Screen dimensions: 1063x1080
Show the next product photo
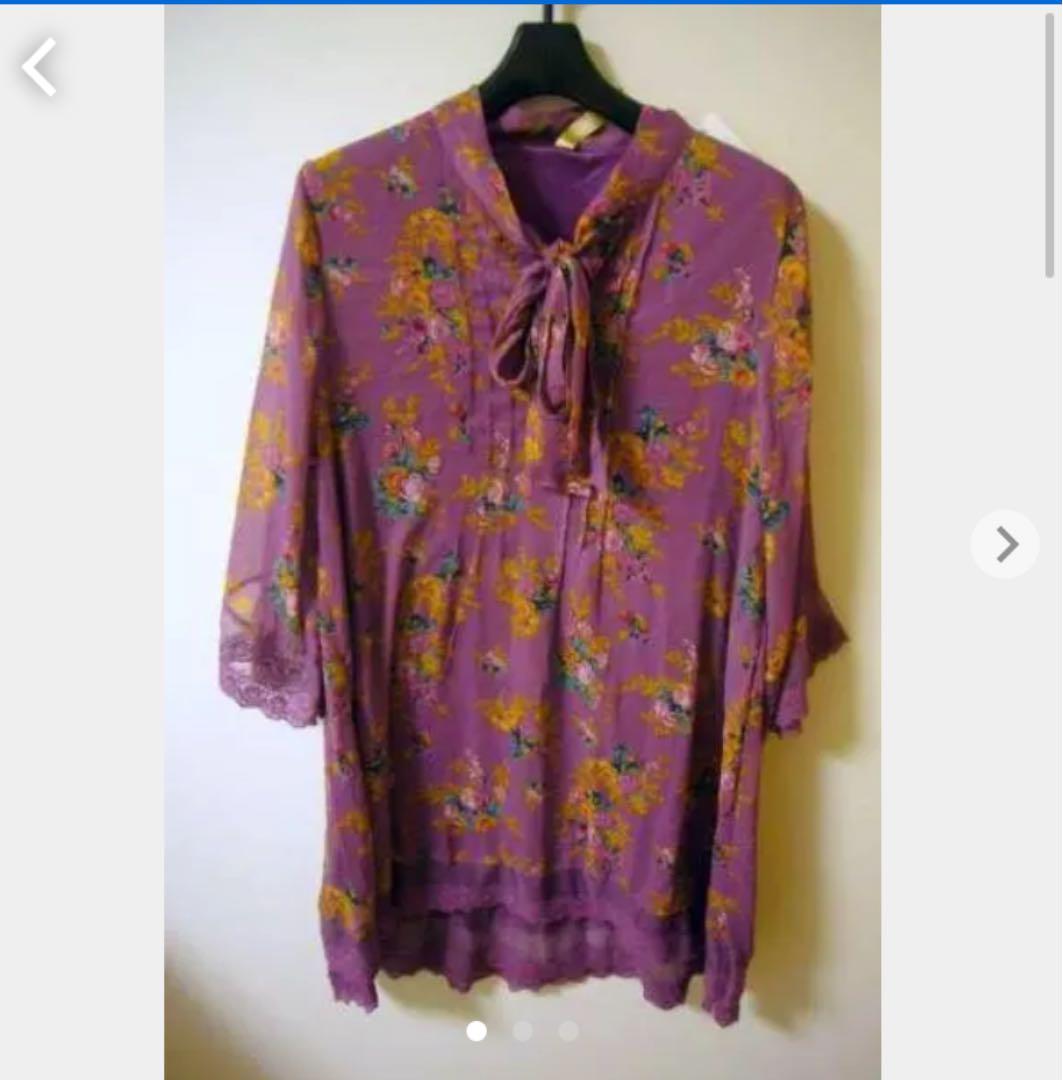coord(1005,544)
